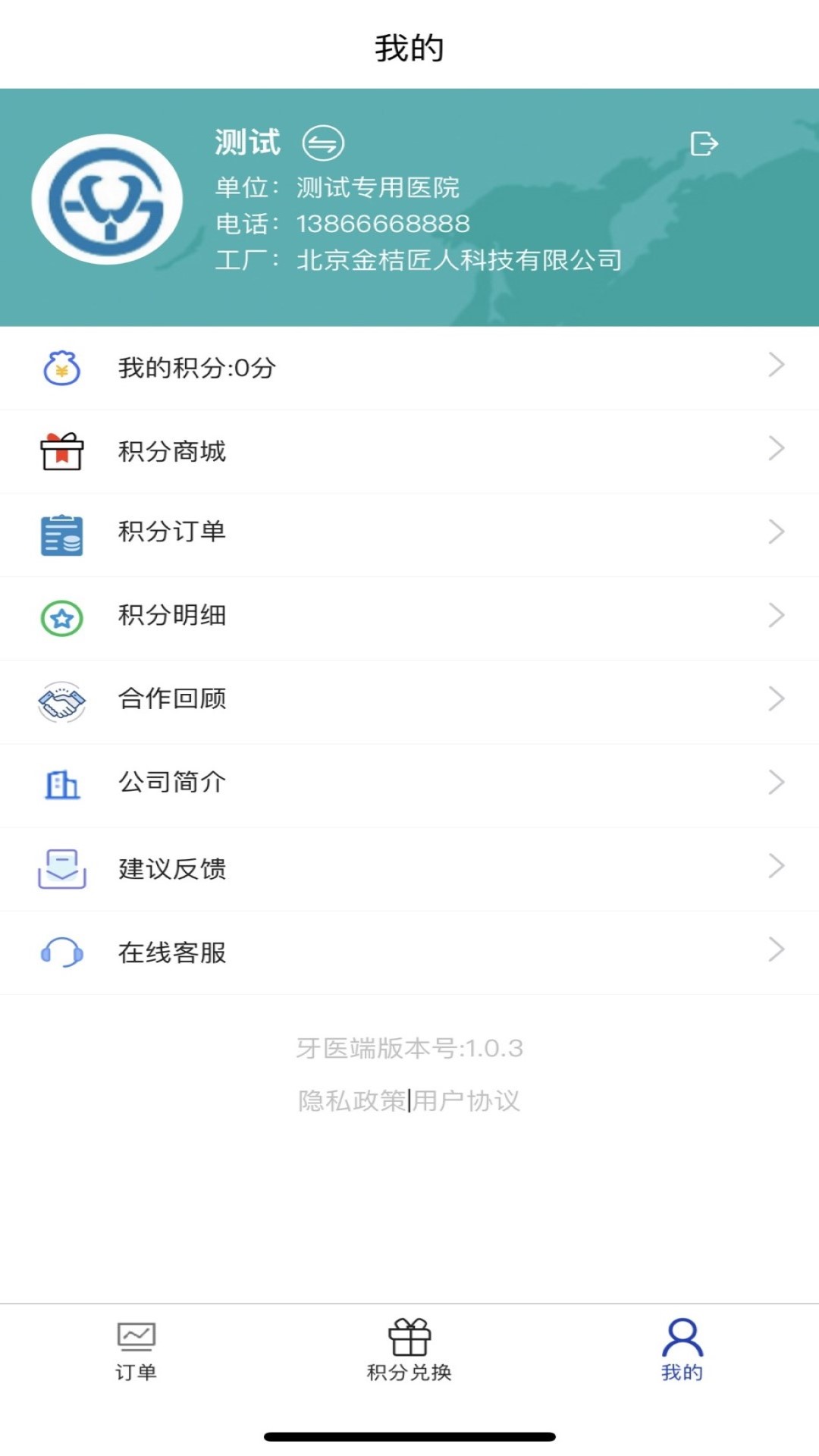The width and height of the screenshot is (819, 1456).
Task: Select the 我的 tab
Action: [682, 1351]
